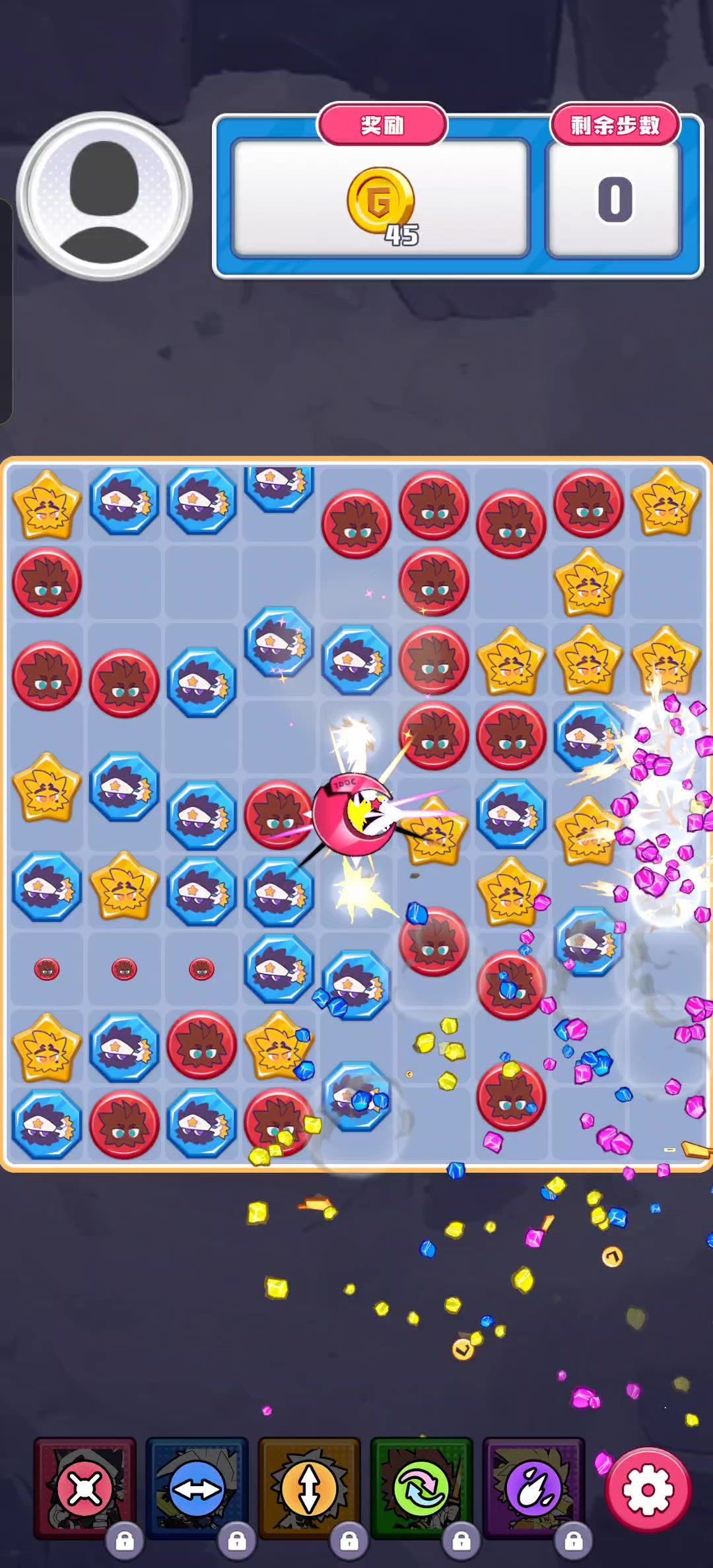The image size is (713, 1568).
Task: Tap the locked red X booster
Action: 85,1489
